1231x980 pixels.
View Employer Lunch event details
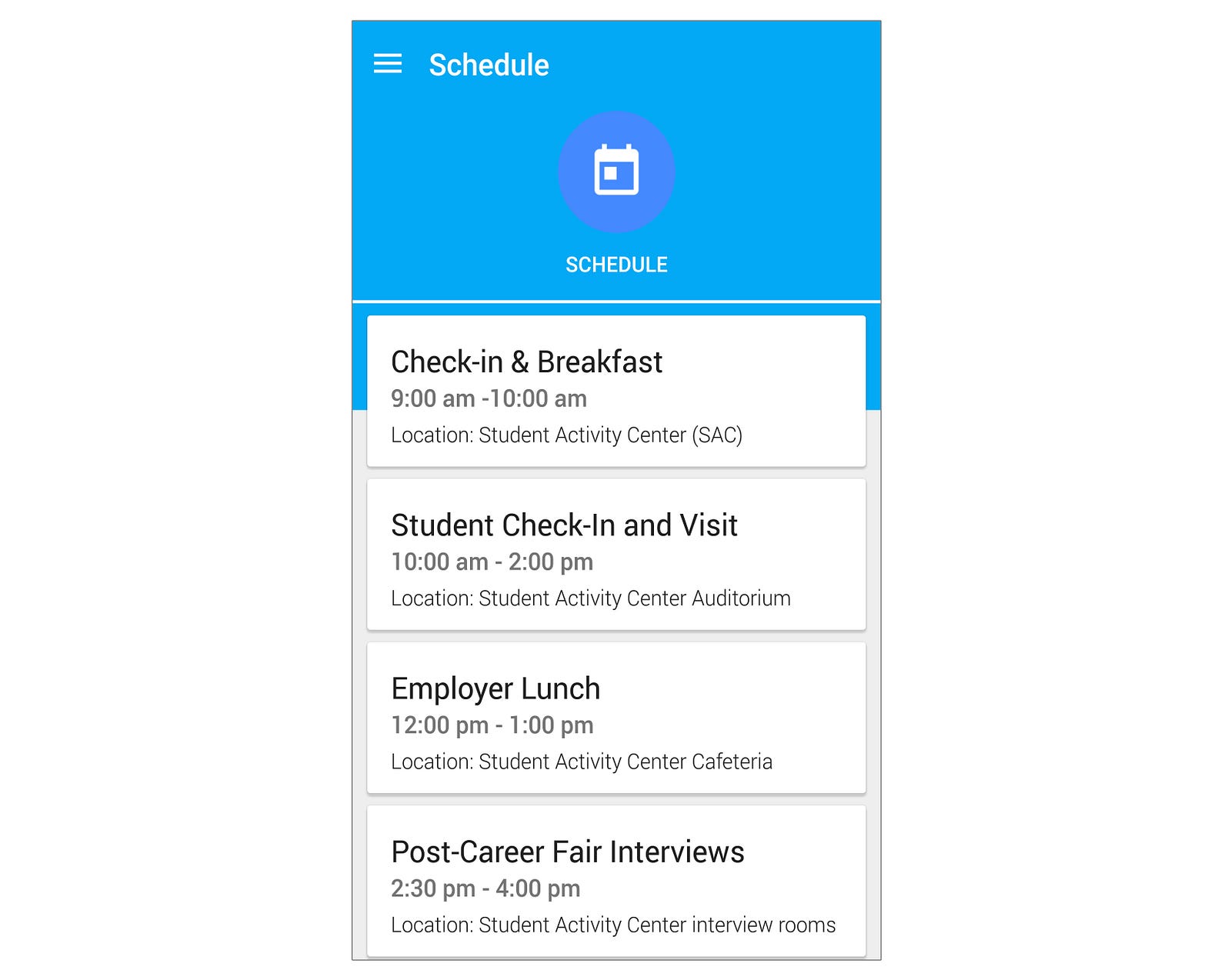615,717
